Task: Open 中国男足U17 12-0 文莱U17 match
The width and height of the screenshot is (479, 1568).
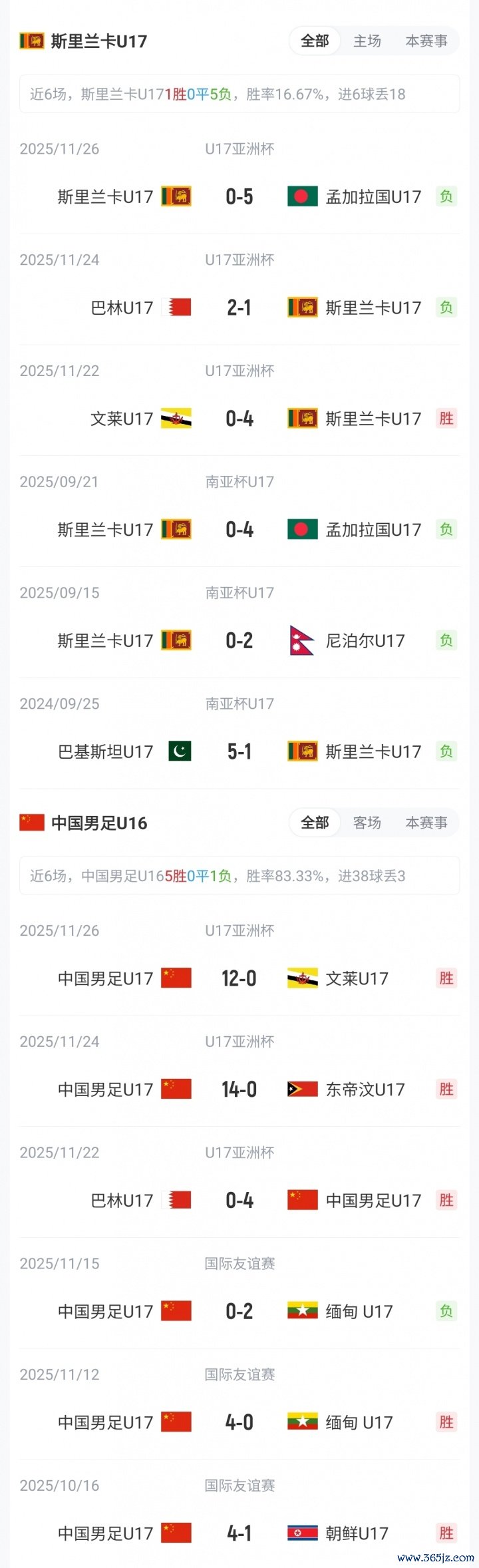Action: [x=239, y=979]
